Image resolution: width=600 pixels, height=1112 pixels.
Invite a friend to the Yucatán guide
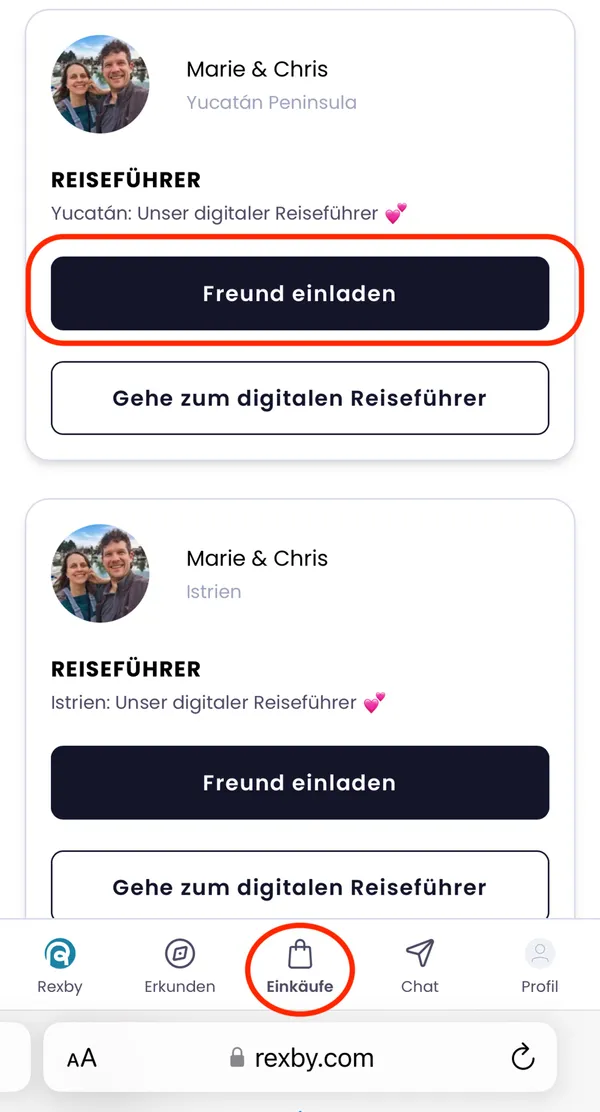tap(300, 293)
